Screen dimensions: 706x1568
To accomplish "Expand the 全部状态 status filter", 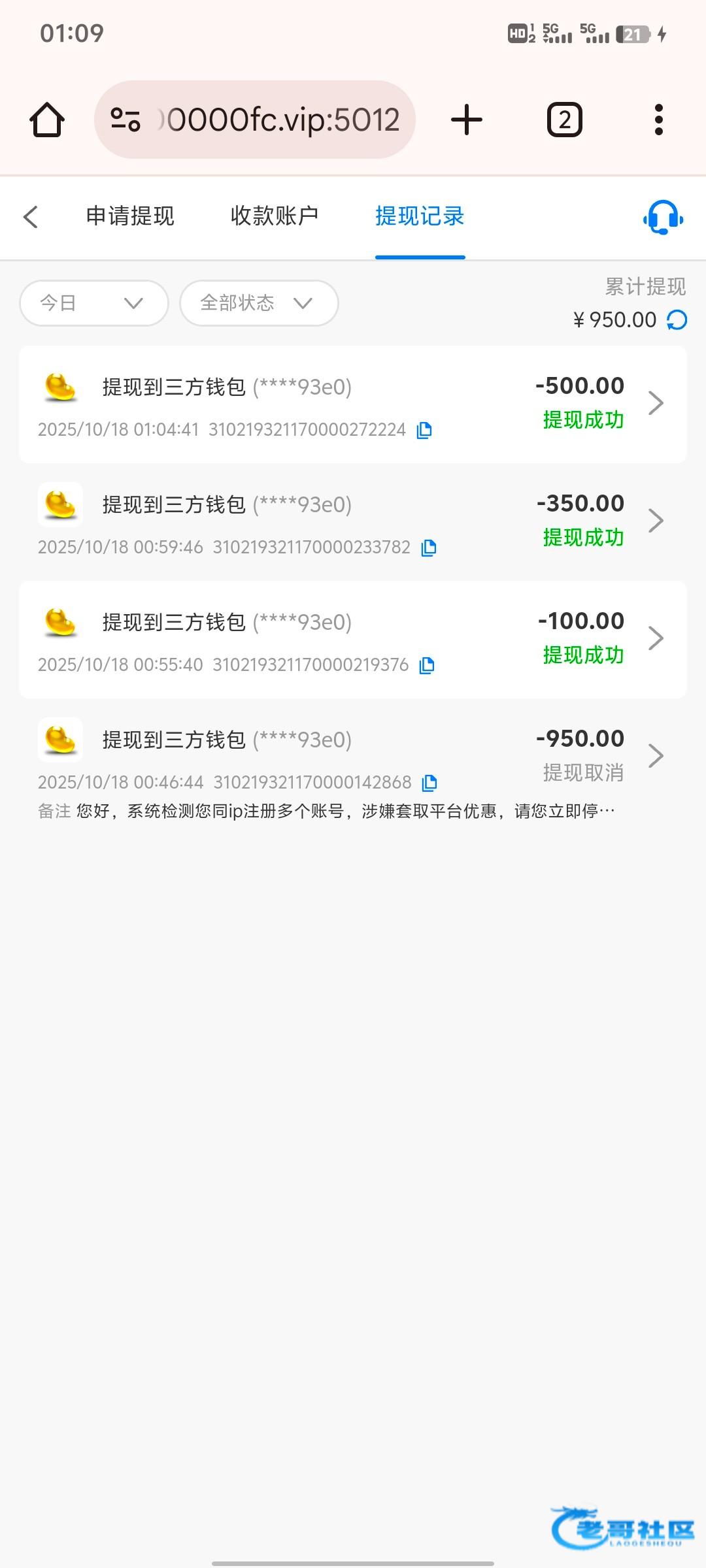I will pyautogui.click(x=259, y=303).
